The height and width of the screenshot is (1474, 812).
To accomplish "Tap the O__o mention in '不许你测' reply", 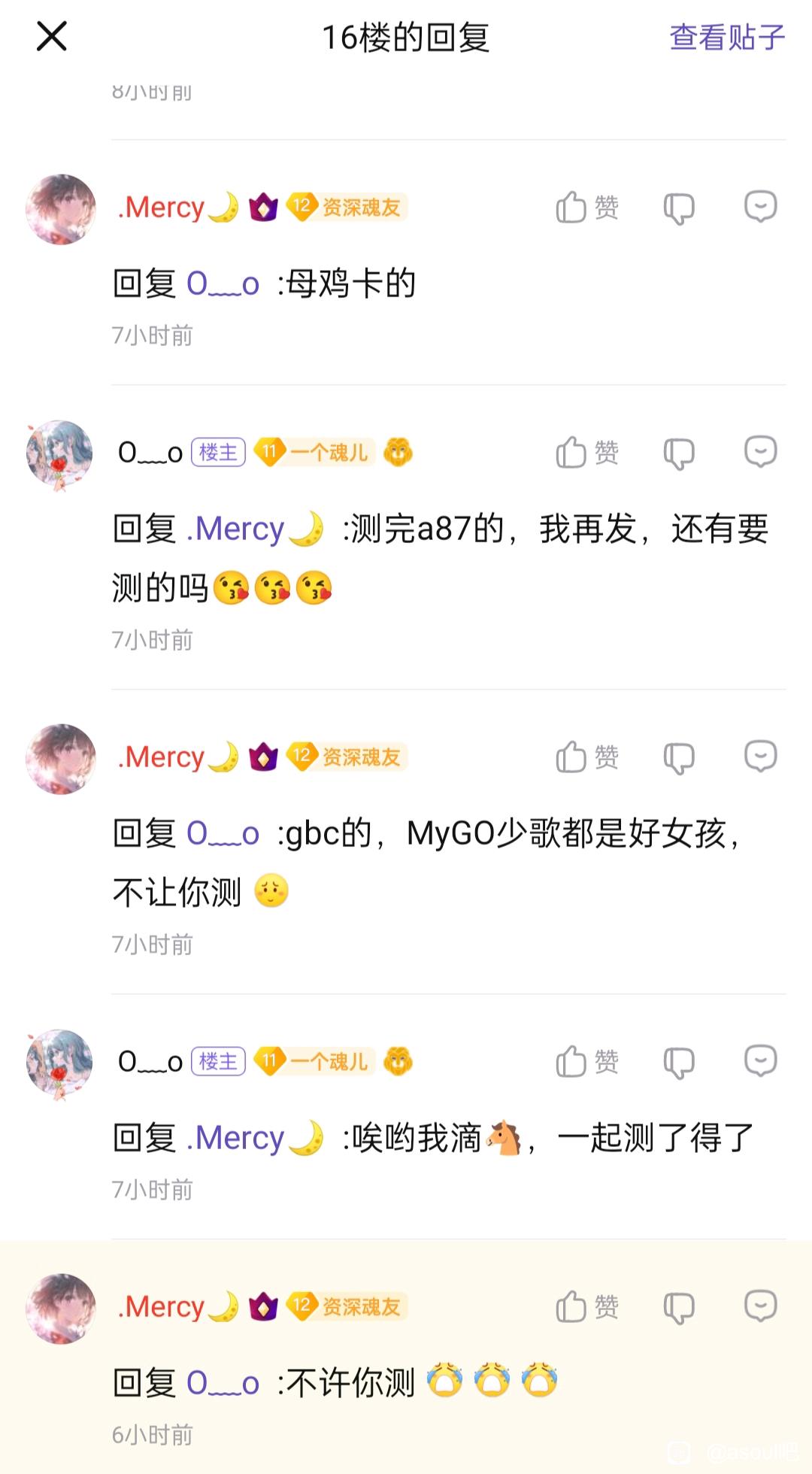I will click(223, 1382).
